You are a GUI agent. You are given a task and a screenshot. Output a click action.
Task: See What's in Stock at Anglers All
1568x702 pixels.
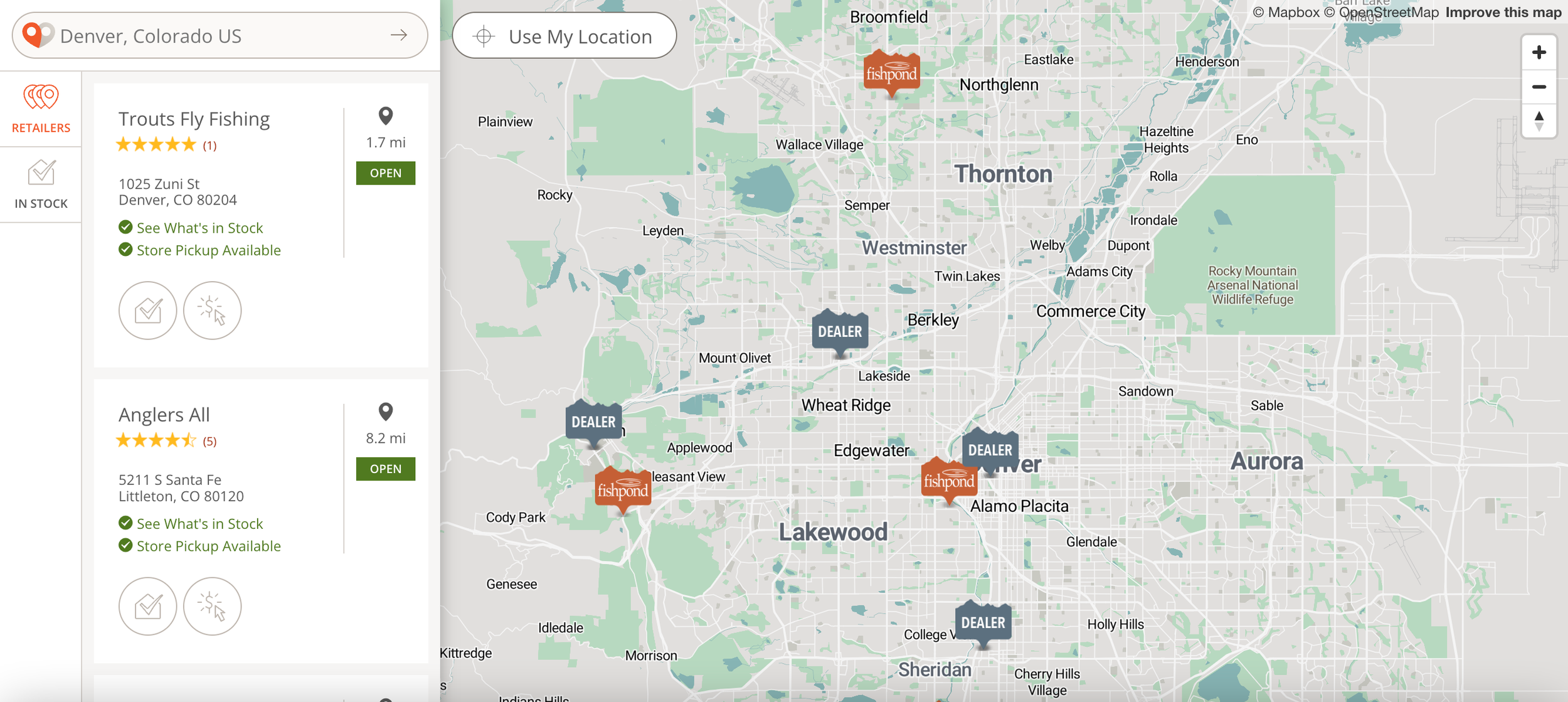[199, 523]
